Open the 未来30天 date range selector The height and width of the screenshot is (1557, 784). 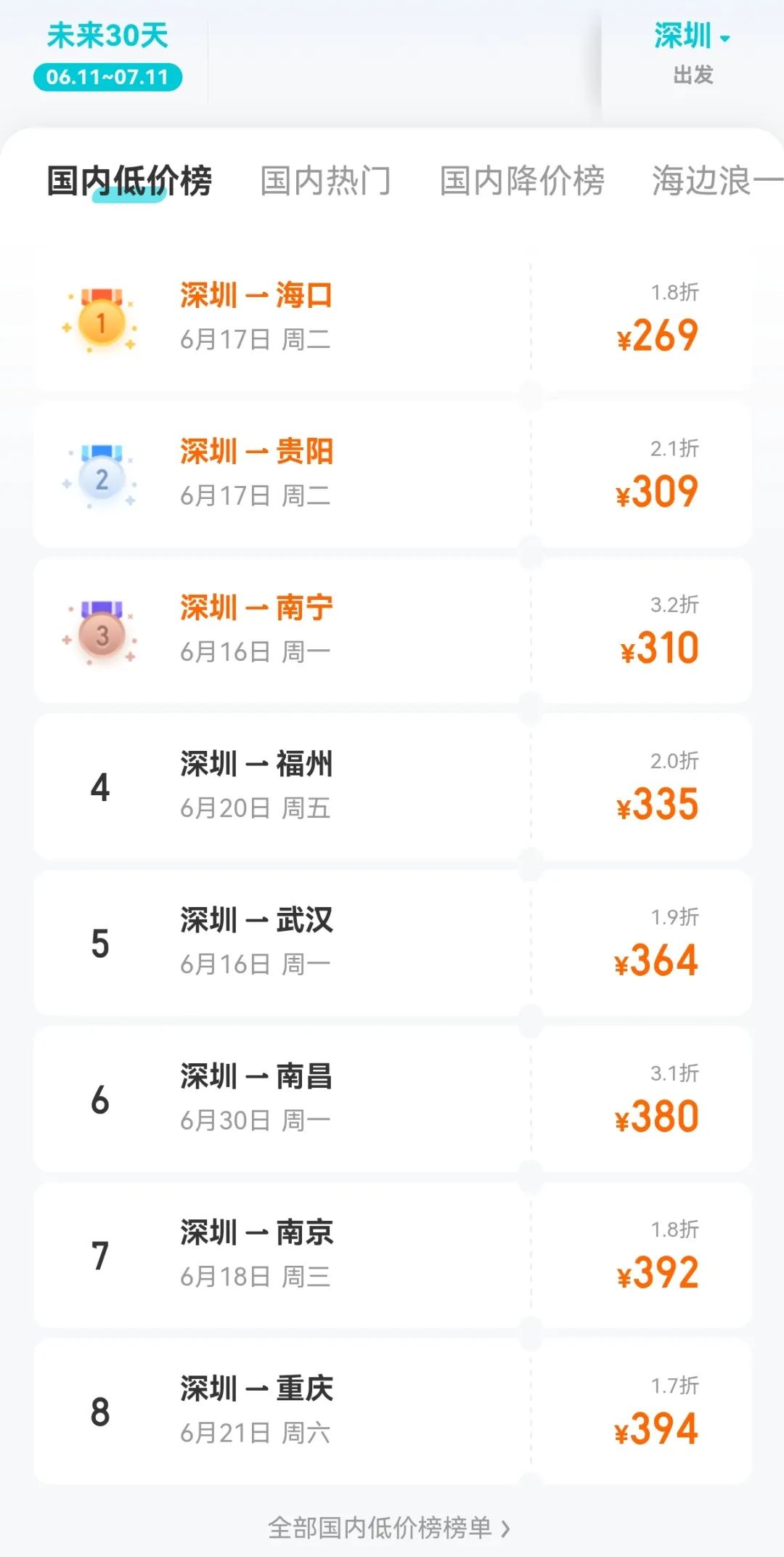click(x=107, y=56)
